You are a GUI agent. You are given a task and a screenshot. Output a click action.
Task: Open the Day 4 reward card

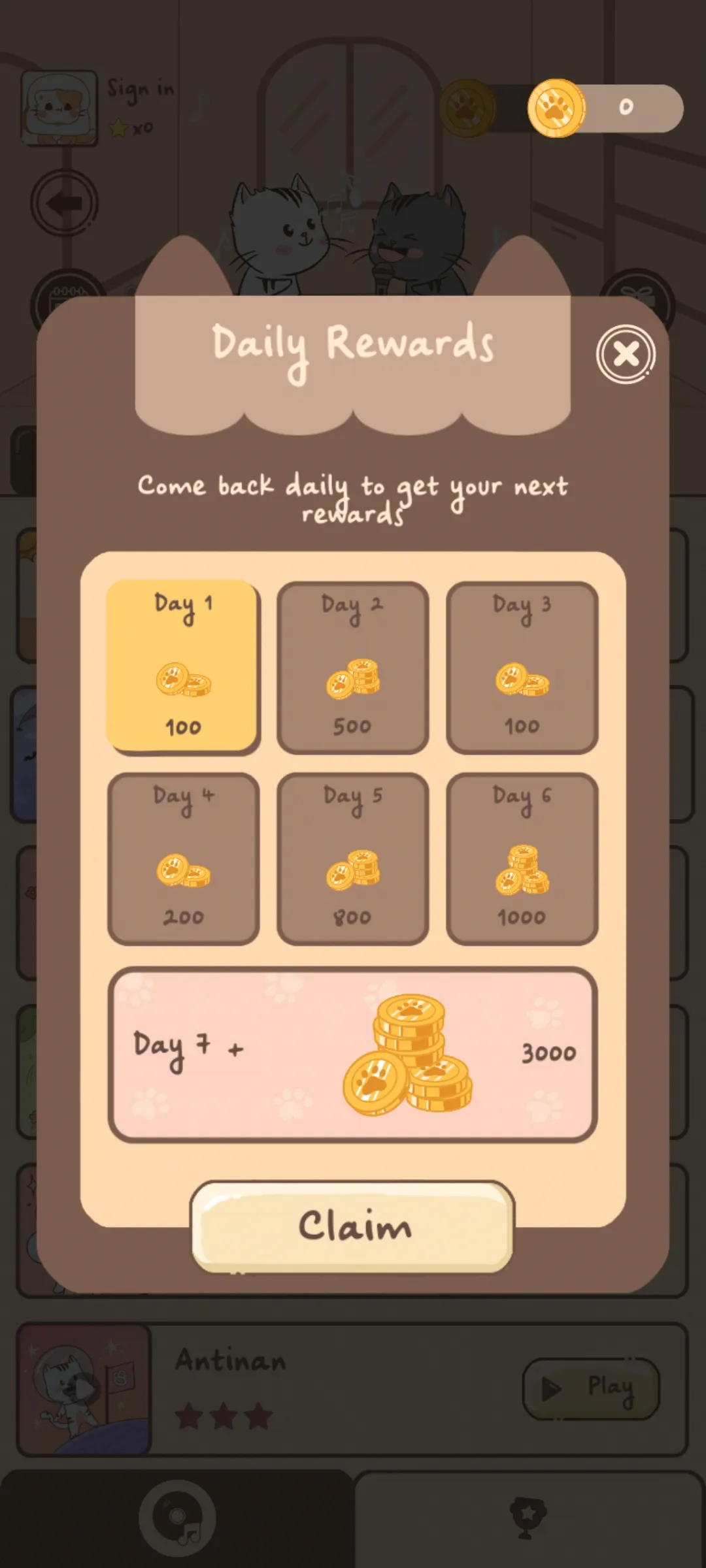coord(184,858)
